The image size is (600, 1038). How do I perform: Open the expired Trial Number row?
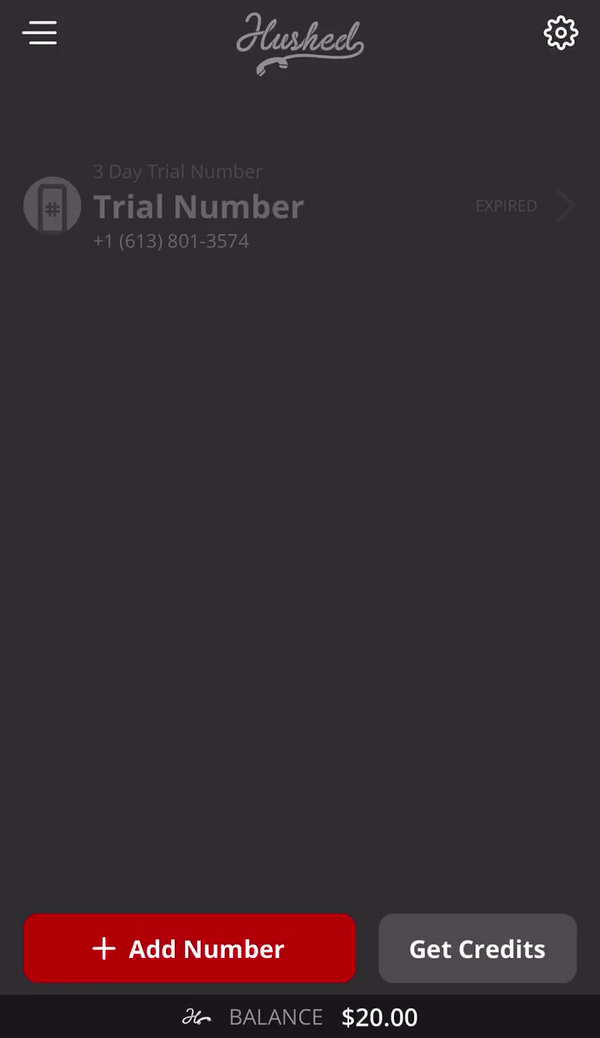300,207
